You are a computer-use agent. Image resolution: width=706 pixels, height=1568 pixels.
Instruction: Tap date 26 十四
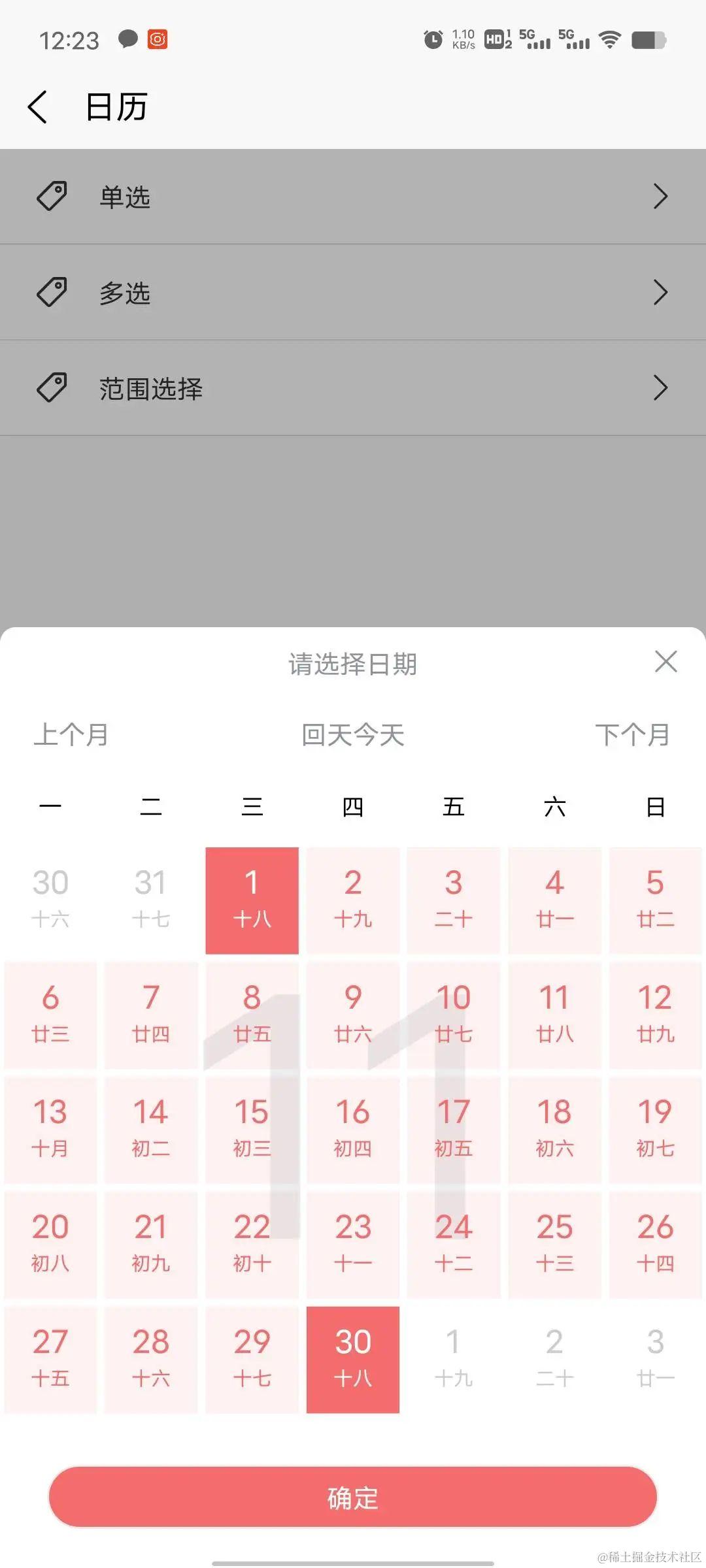point(655,1244)
